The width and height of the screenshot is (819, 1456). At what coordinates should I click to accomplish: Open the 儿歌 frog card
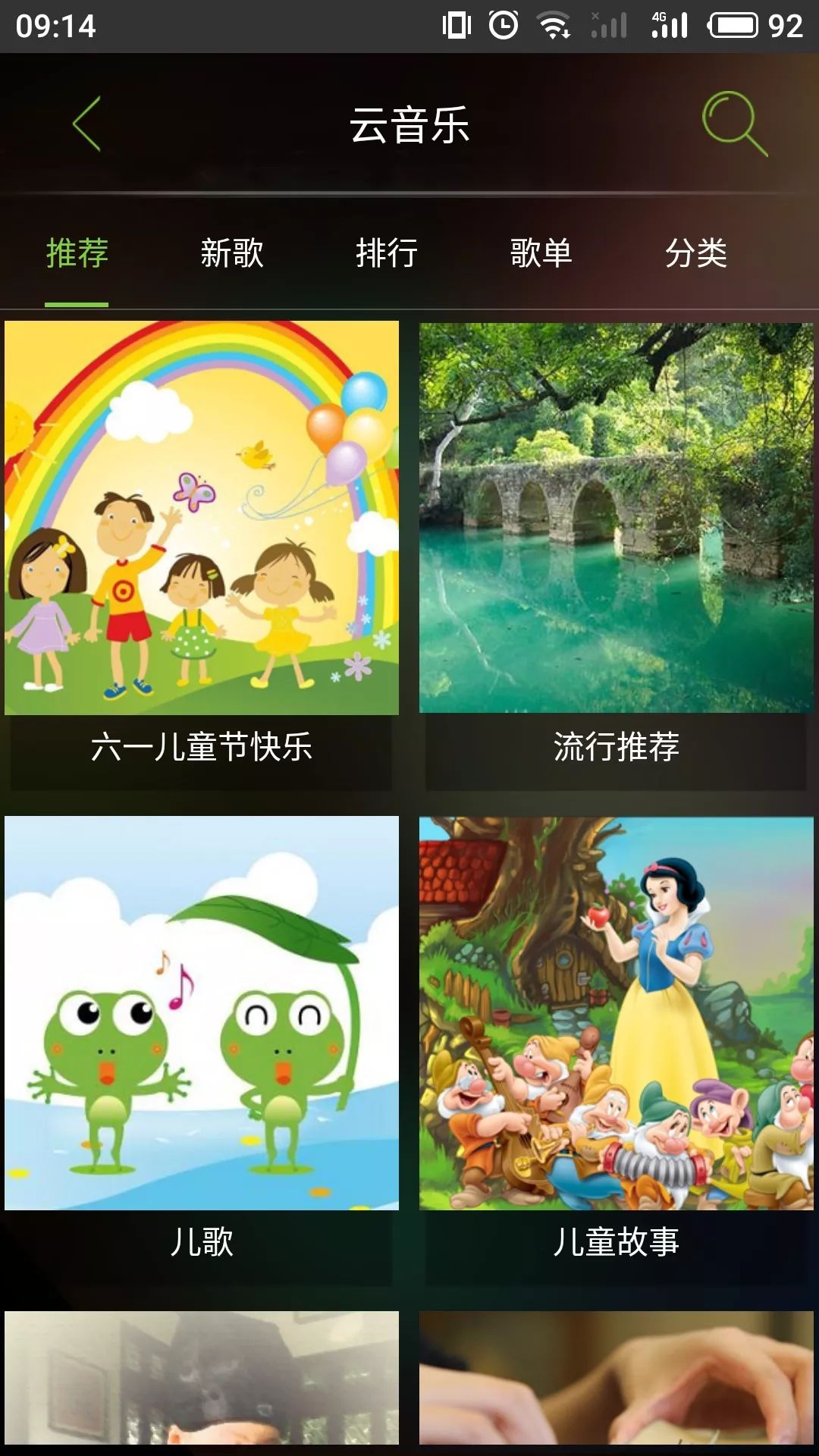point(202,1050)
